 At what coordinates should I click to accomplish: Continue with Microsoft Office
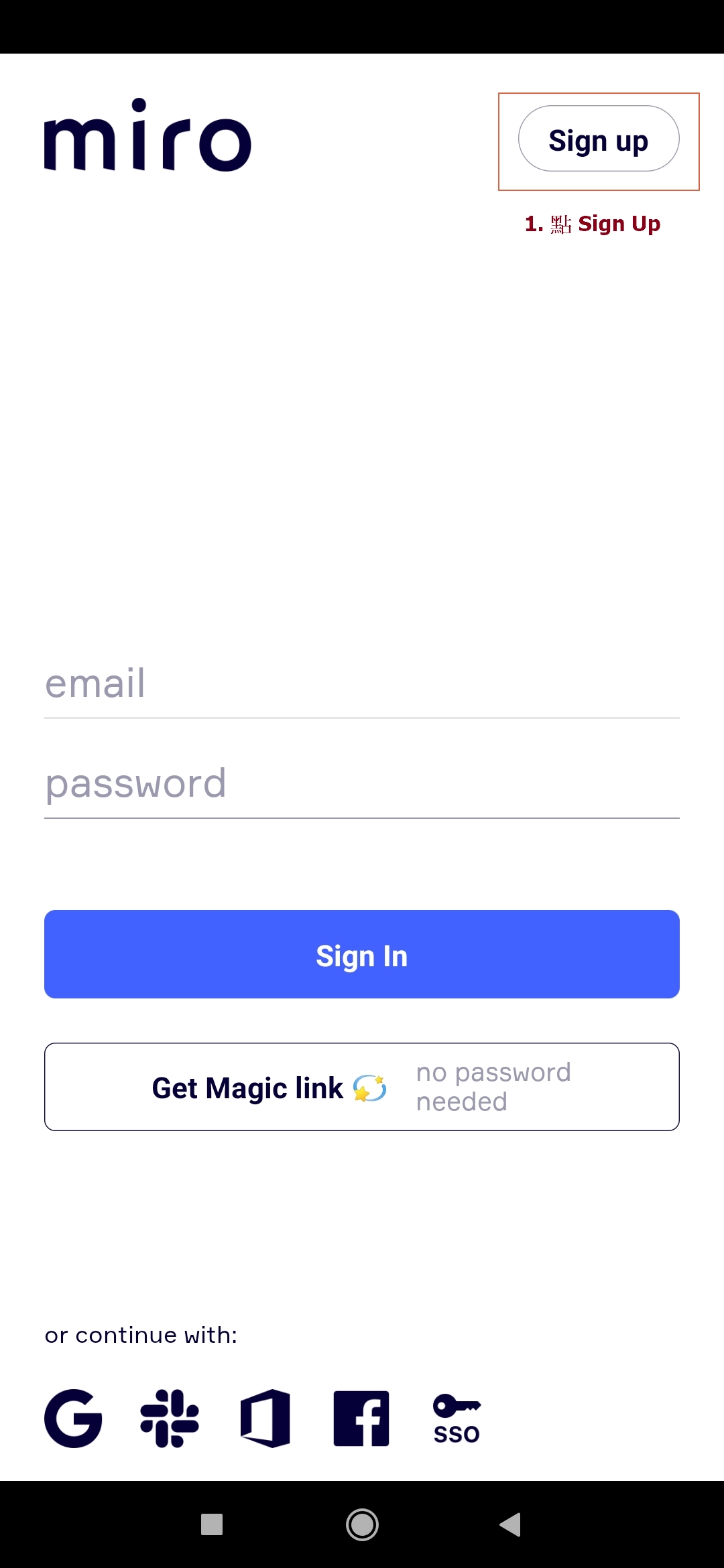point(265,1419)
